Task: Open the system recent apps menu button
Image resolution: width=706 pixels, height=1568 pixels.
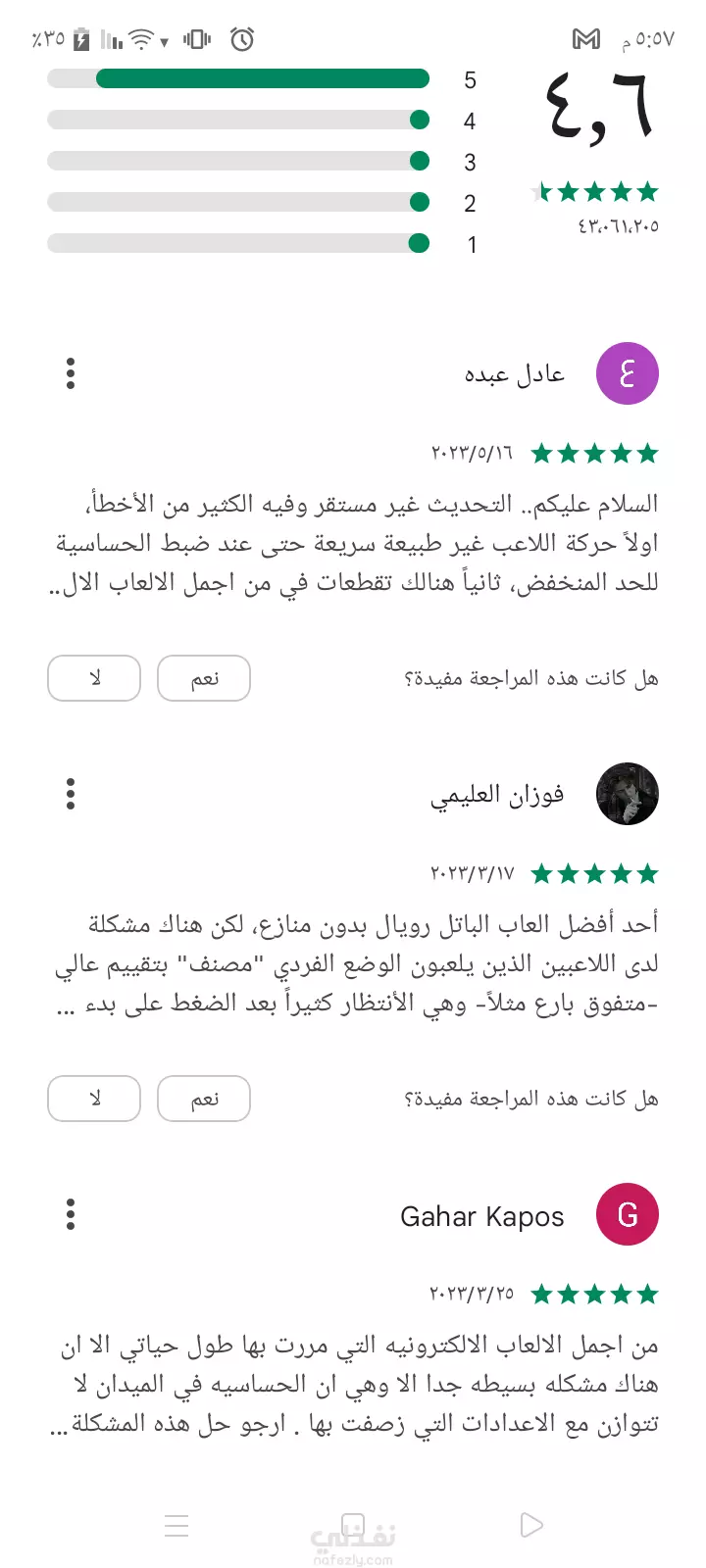Action: (176, 1526)
